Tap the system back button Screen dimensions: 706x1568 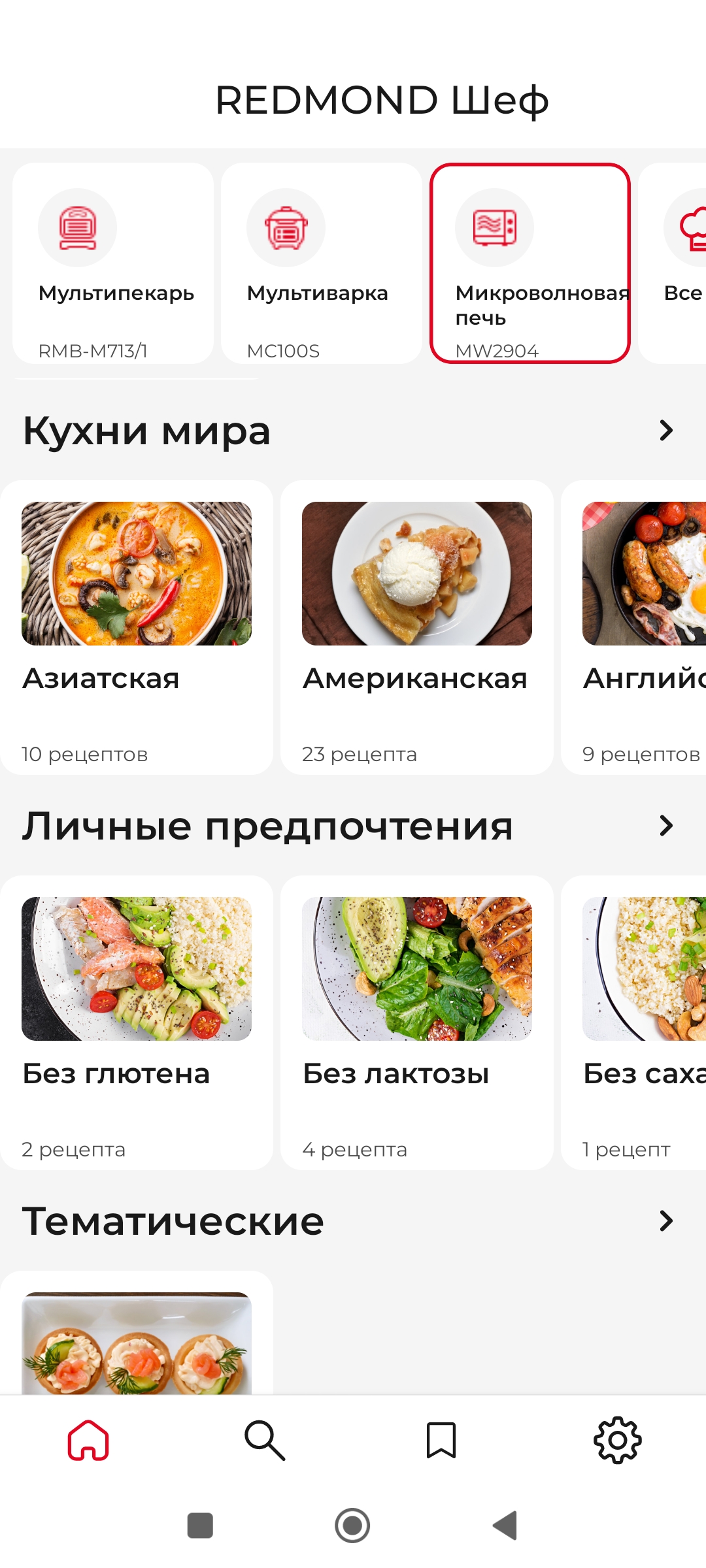tap(505, 1526)
